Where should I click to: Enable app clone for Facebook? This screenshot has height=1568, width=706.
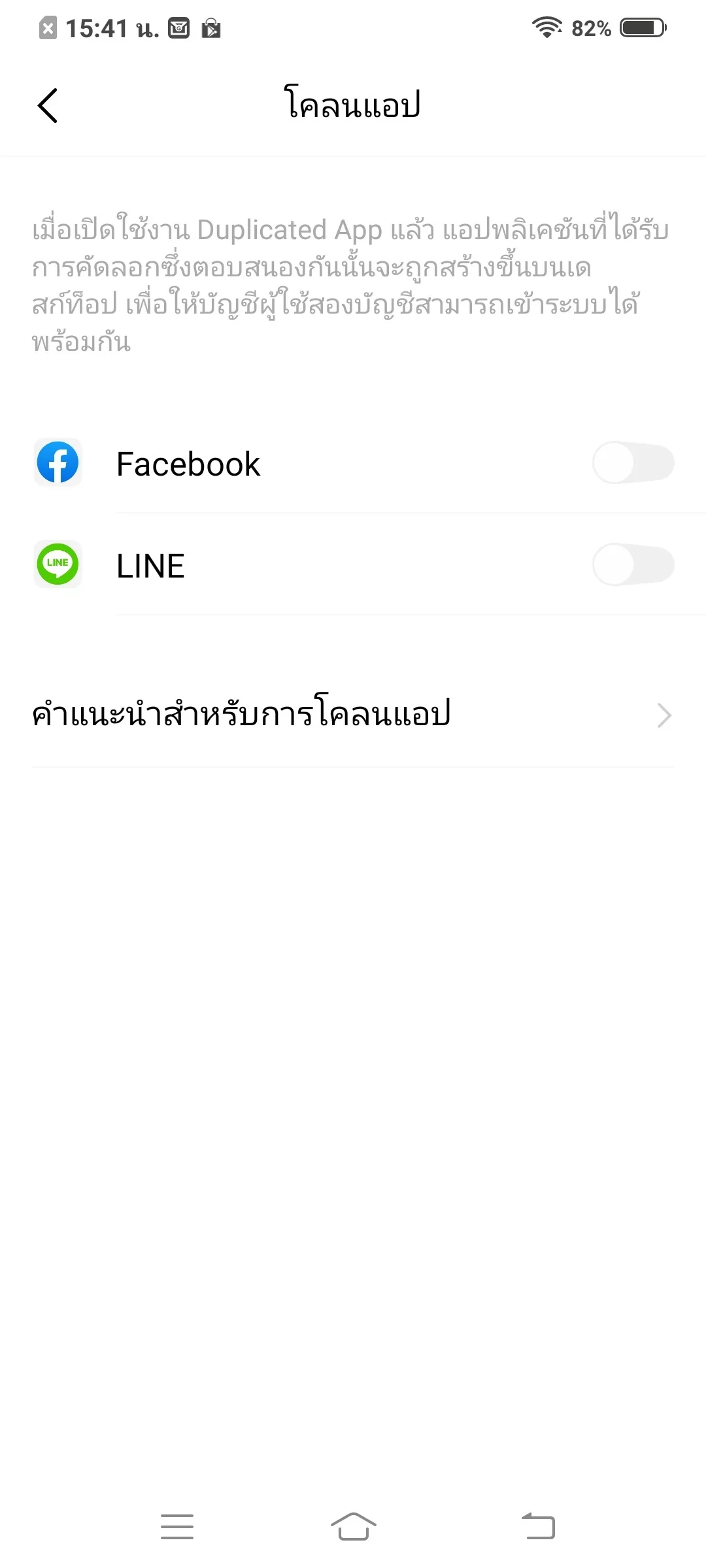(x=633, y=463)
